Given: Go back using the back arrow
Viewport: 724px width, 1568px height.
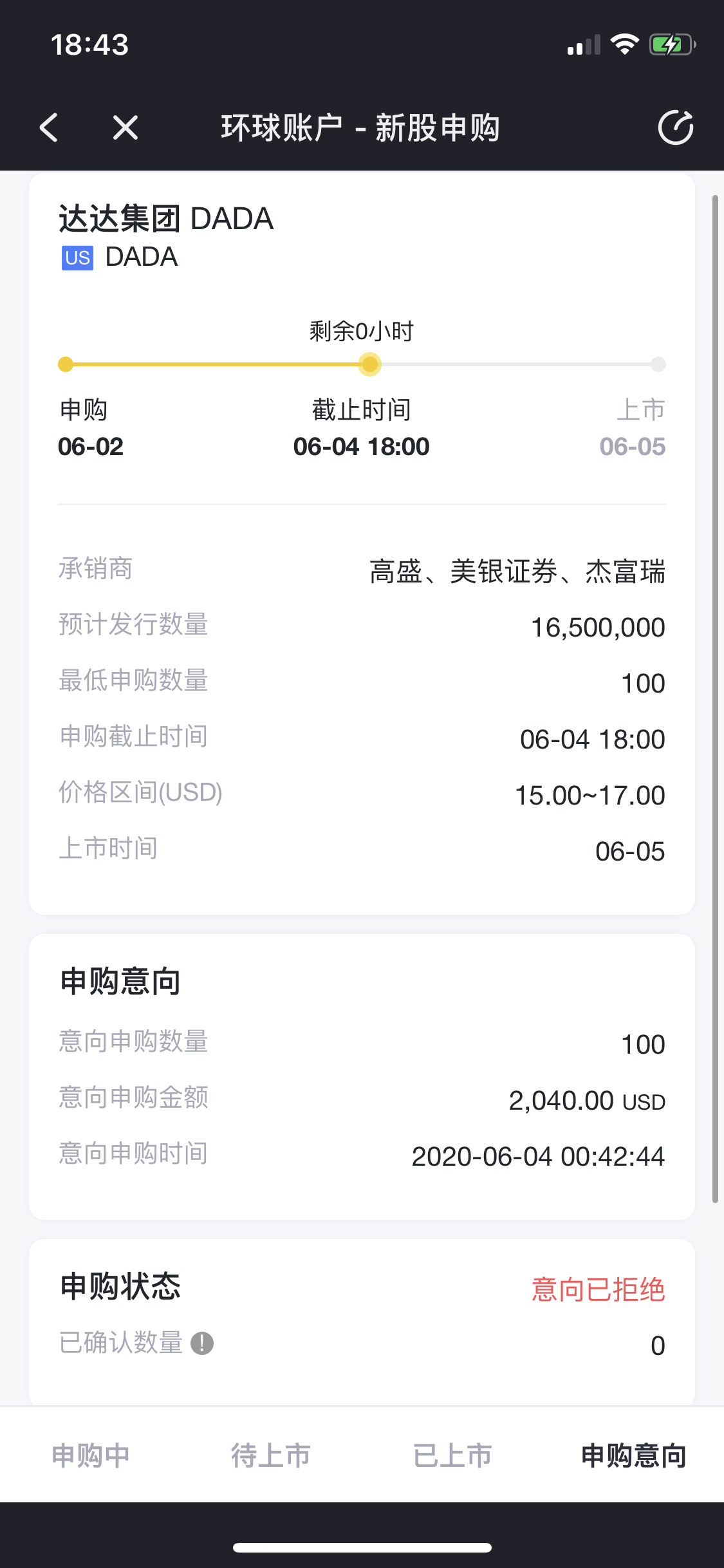Looking at the screenshot, I should [x=49, y=127].
